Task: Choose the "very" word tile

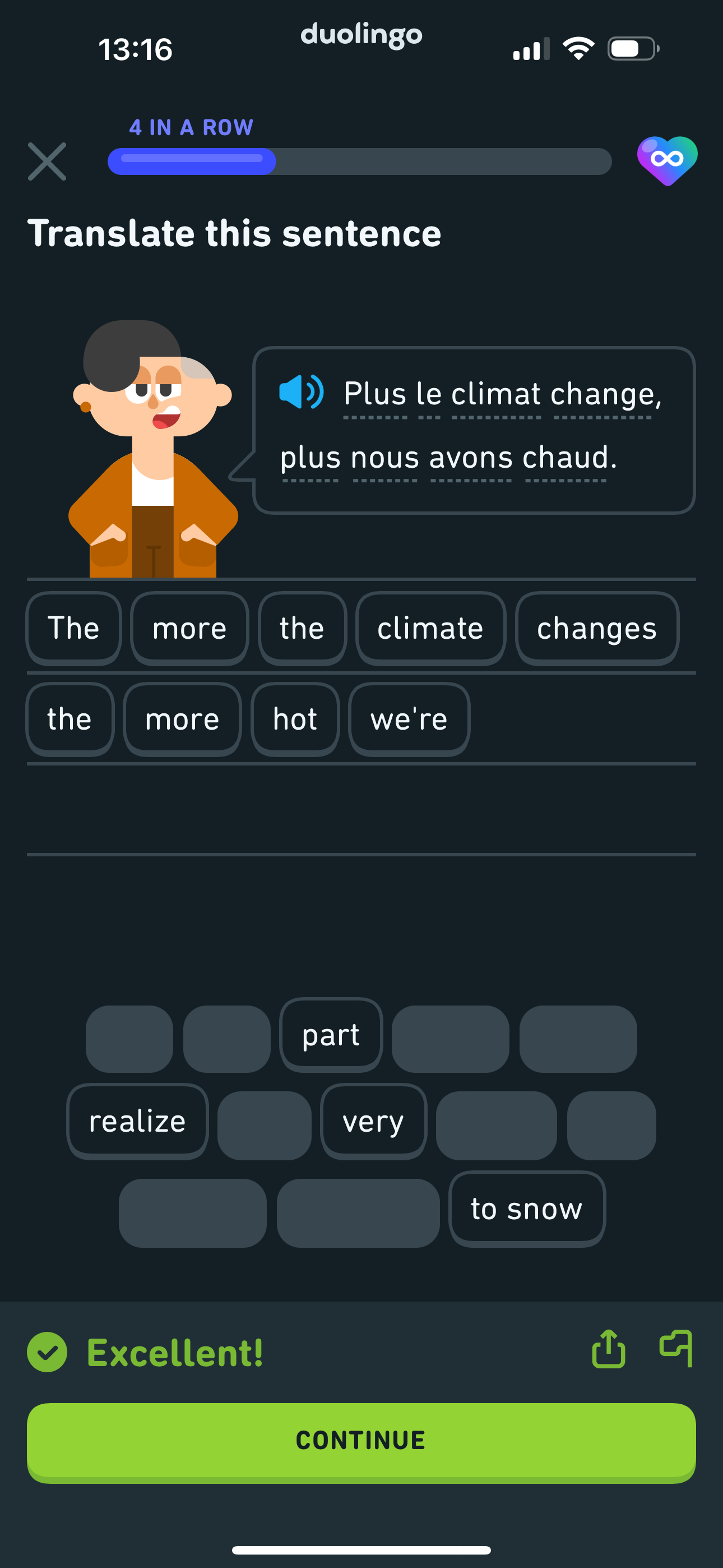Action: click(x=374, y=1121)
